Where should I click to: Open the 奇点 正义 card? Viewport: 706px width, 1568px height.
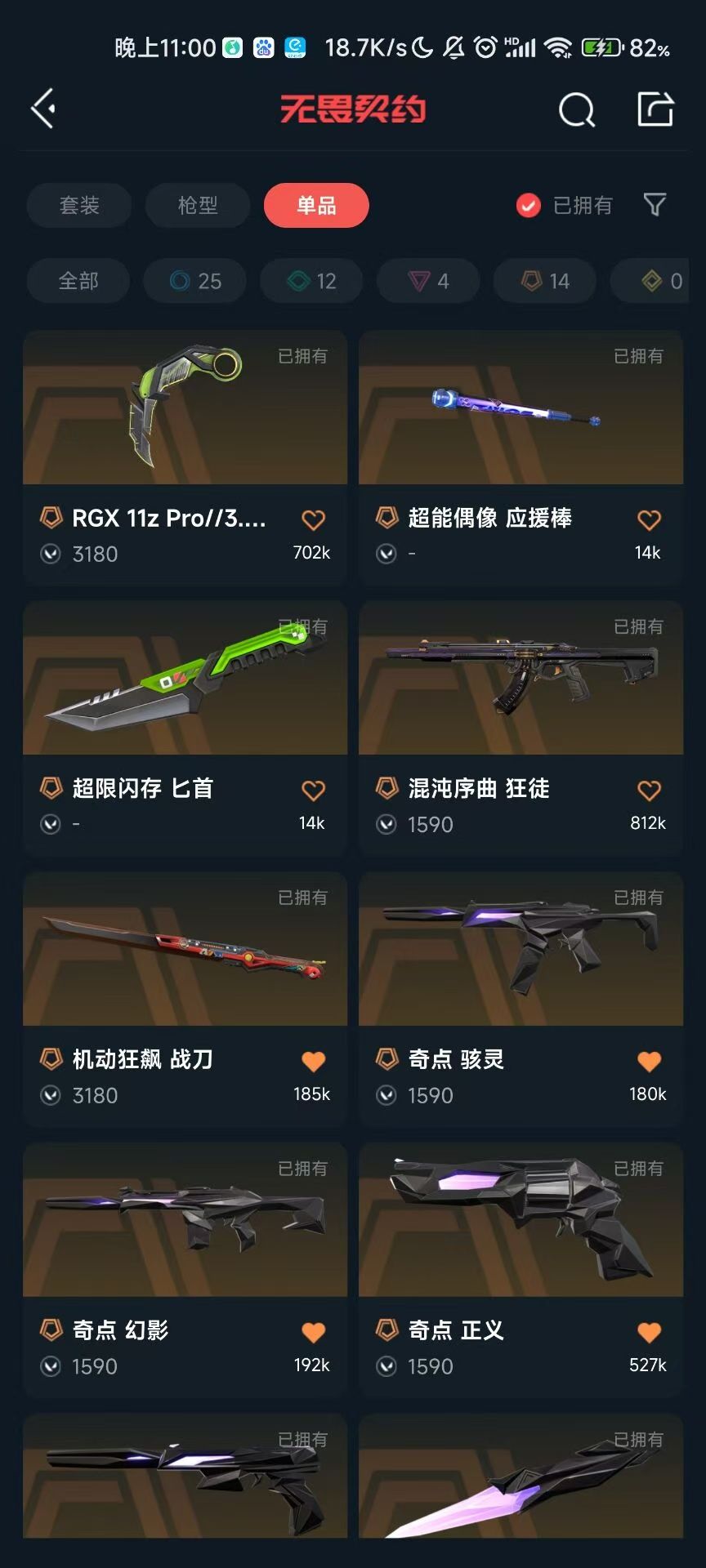pyautogui.click(x=521, y=1270)
